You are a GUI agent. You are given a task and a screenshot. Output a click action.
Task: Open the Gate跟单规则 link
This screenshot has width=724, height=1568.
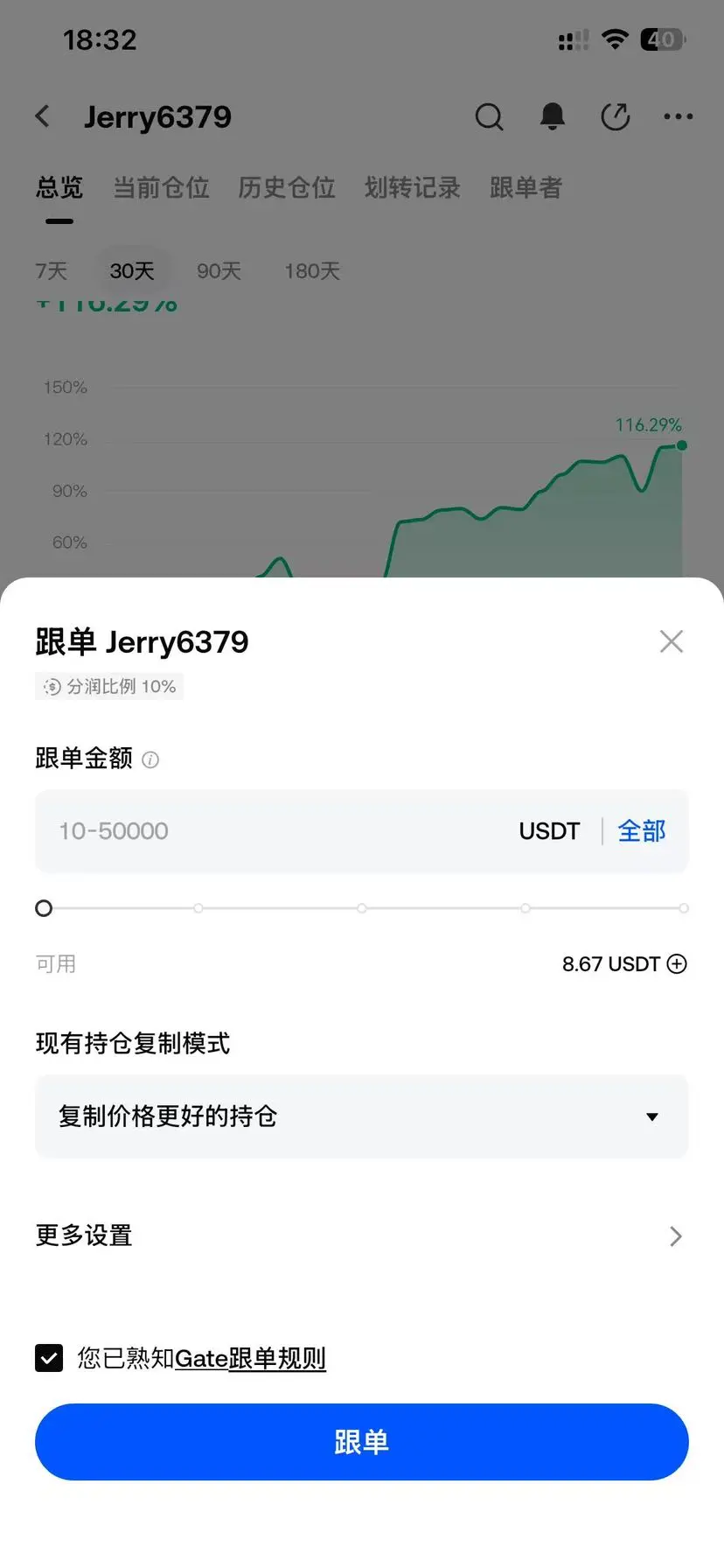click(250, 1358)
